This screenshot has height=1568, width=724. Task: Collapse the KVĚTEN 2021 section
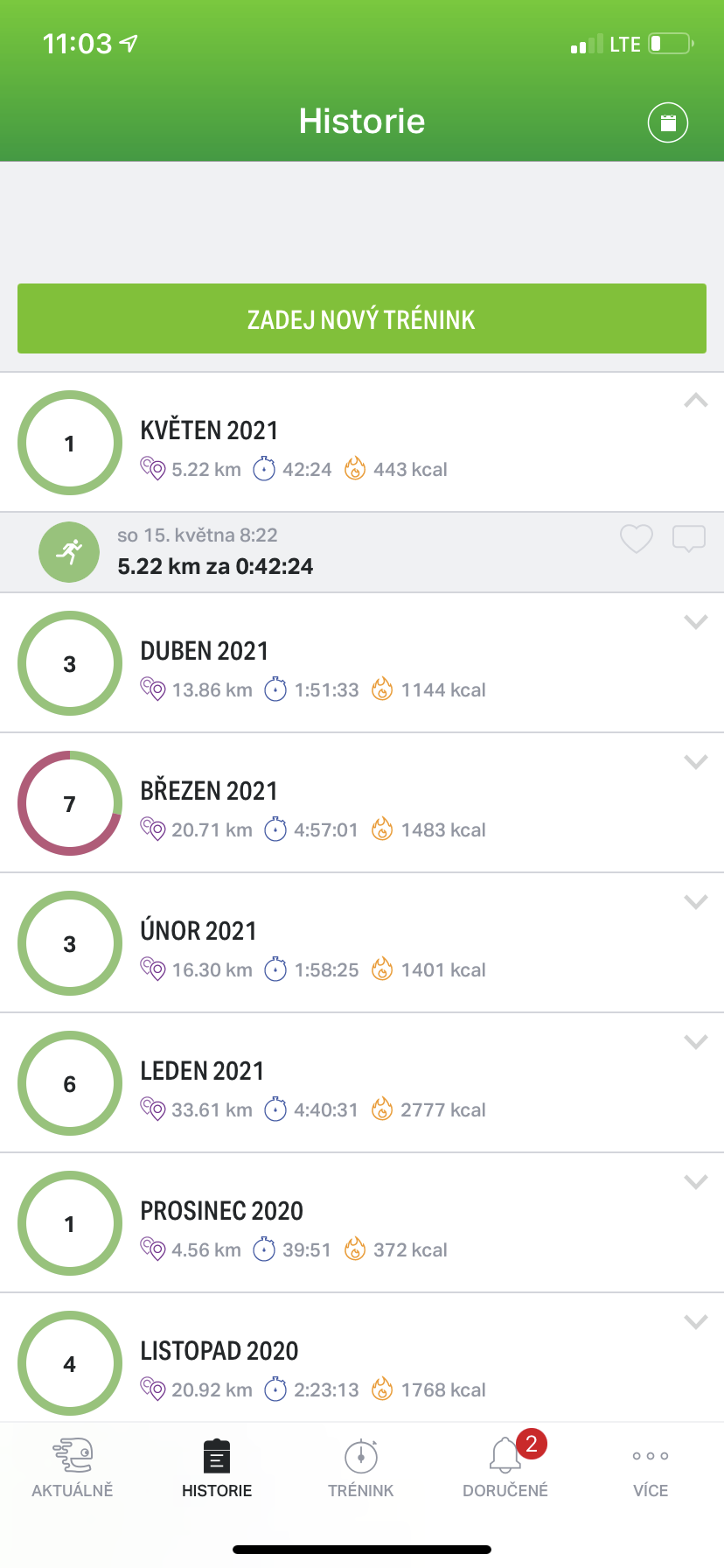coord(695,401)
